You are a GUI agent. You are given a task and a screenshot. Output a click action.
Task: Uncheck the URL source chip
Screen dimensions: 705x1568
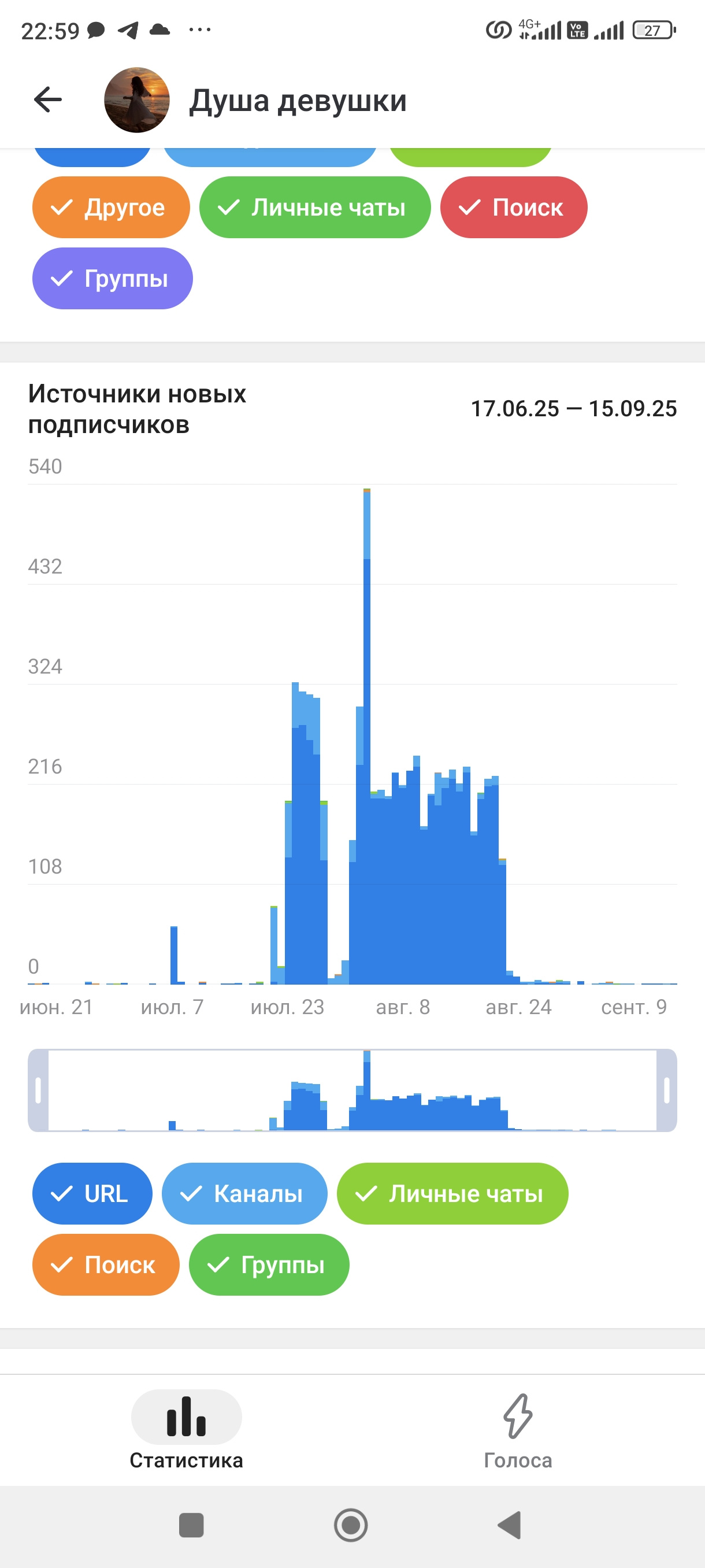tap(92, 1194)
